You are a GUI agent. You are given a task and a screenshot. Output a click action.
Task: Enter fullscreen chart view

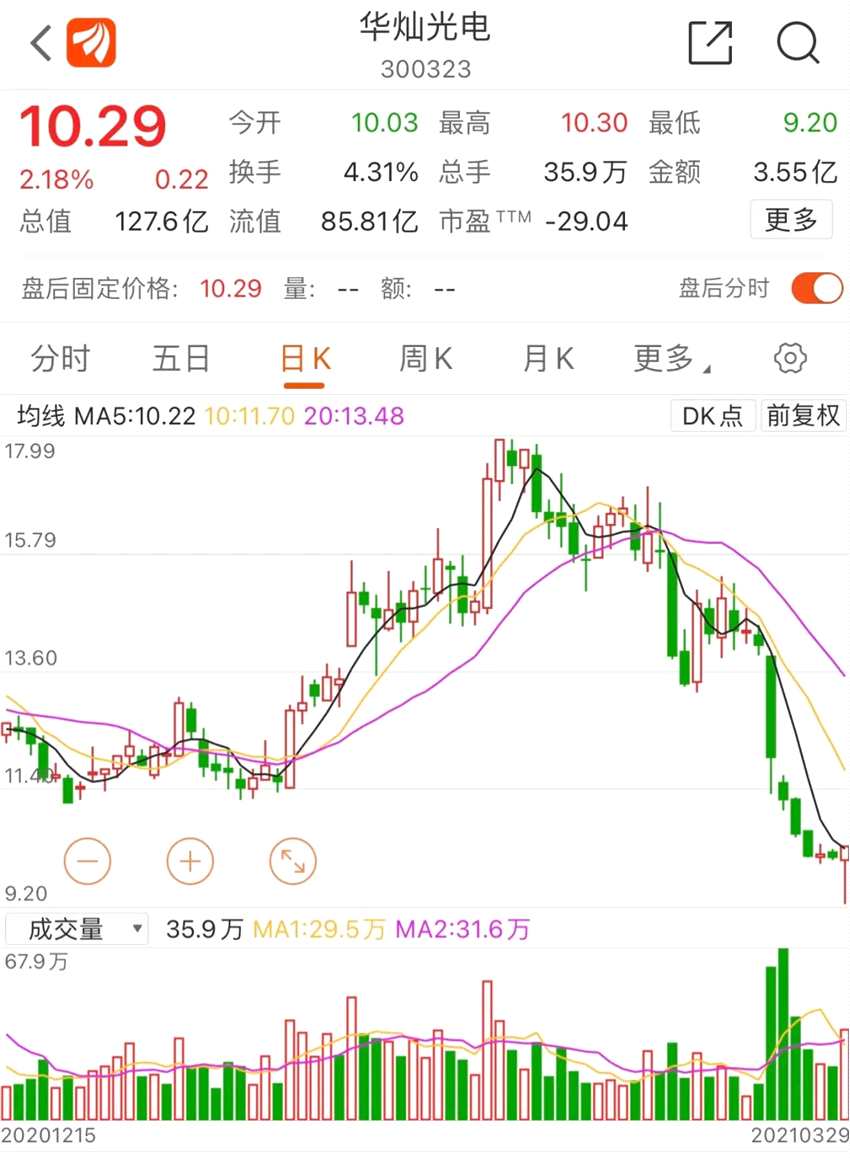click(292, 861)
